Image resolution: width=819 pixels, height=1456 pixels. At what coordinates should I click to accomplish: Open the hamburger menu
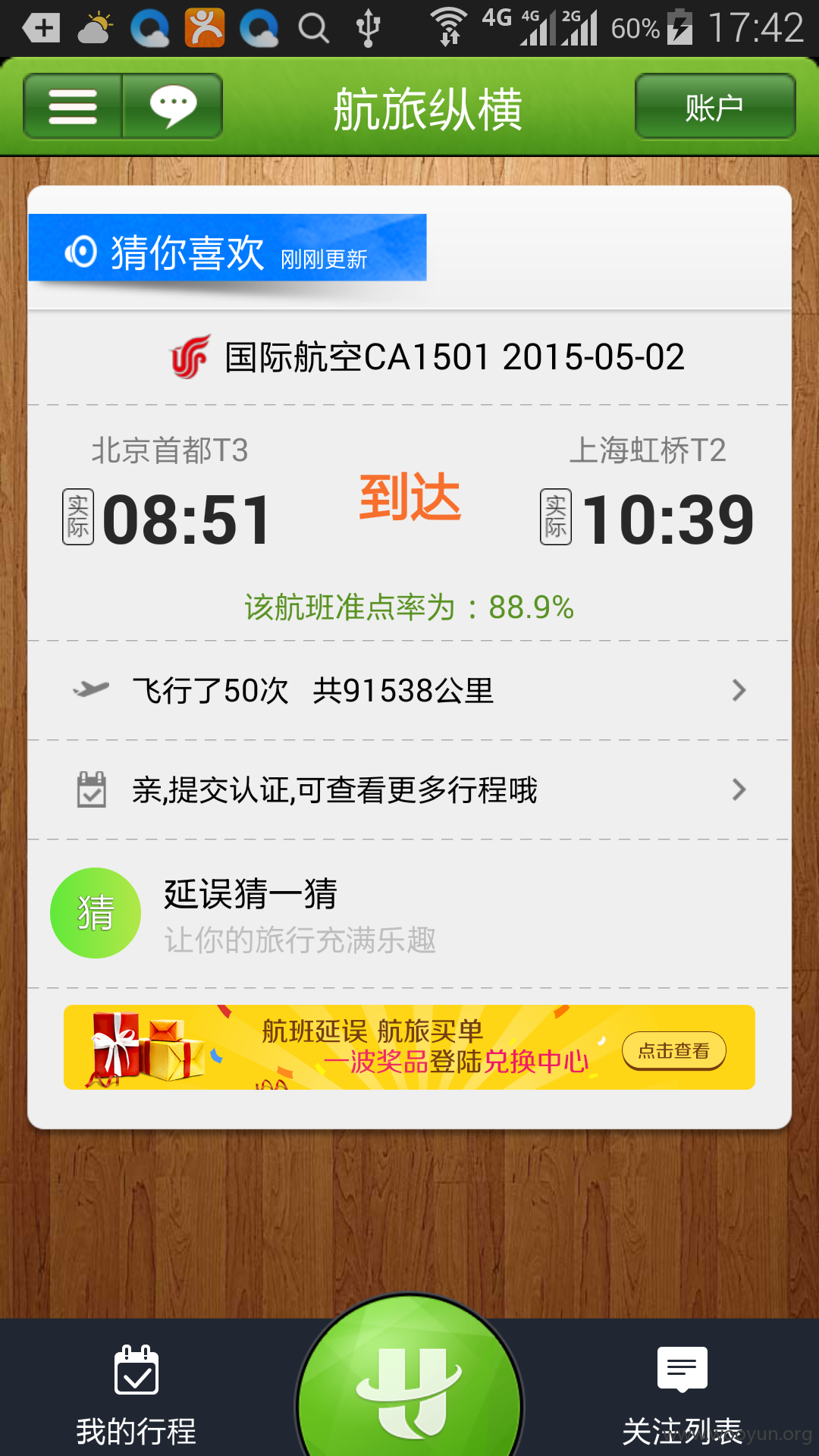tap(73, 106)
